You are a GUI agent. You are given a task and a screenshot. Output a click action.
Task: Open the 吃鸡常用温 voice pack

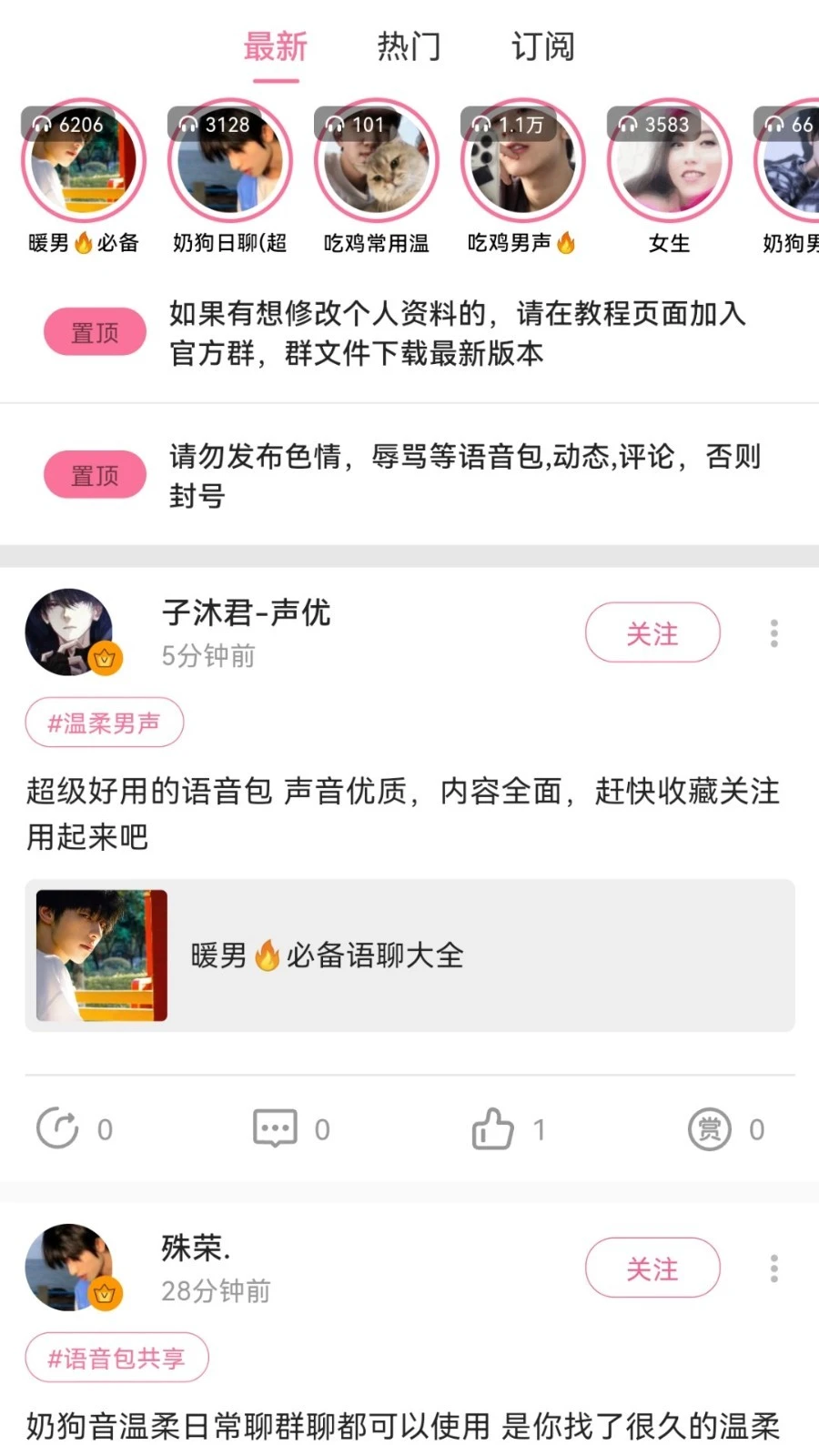coord(376,159)
